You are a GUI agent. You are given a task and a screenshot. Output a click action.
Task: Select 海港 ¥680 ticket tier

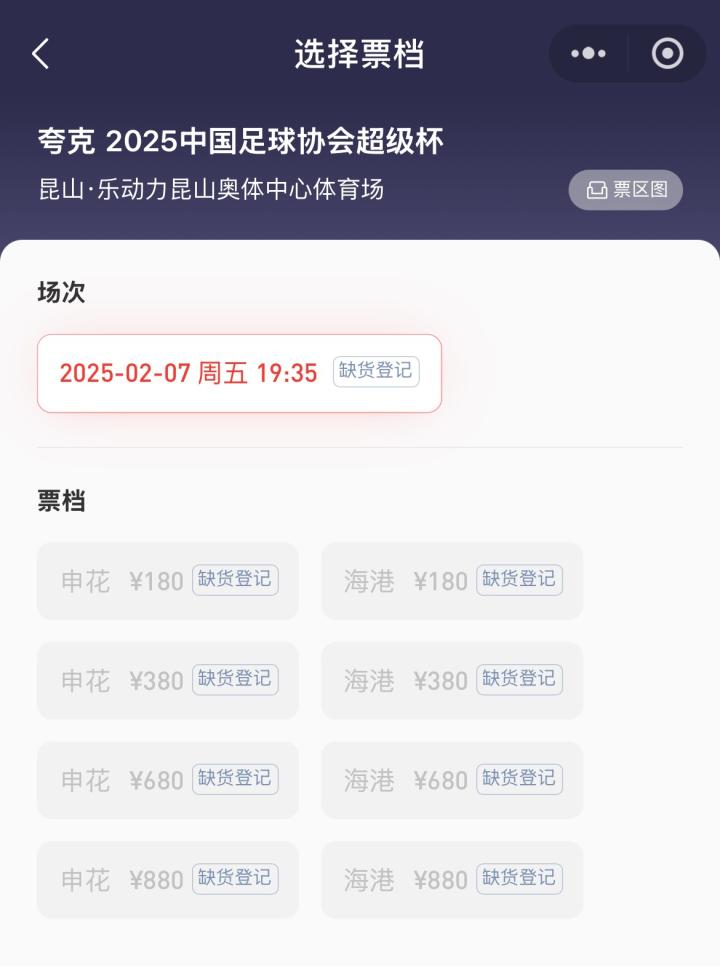point(452,780)
